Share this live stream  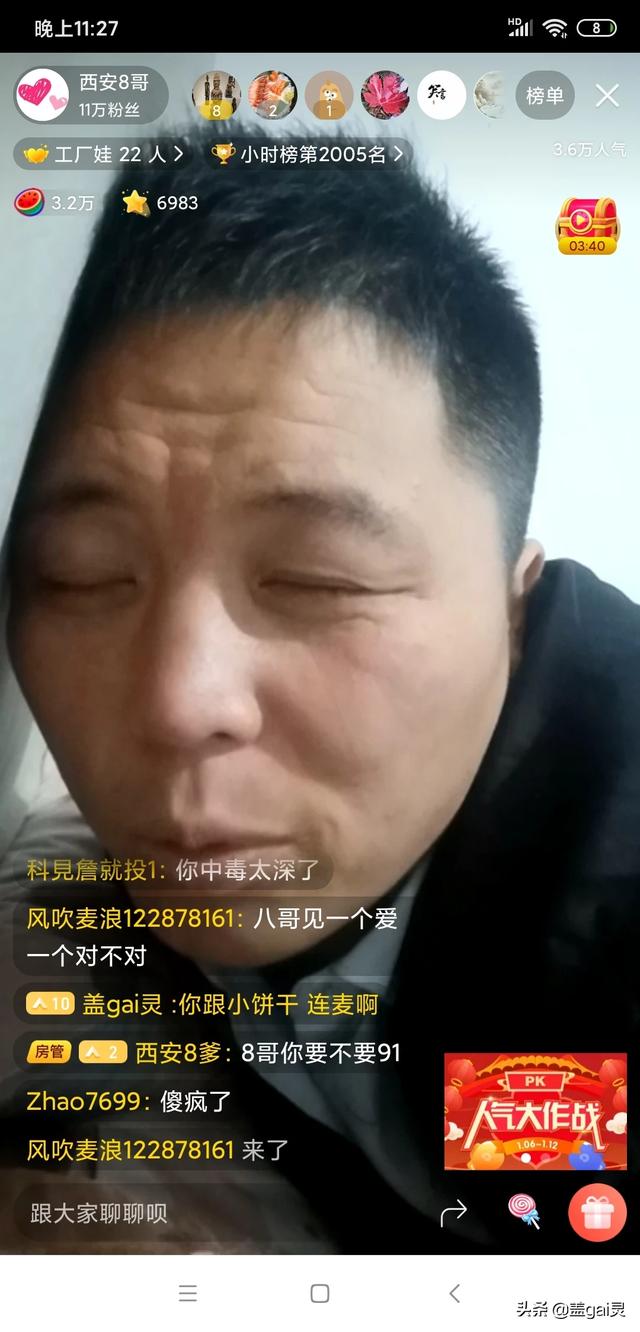(453, 1213)
